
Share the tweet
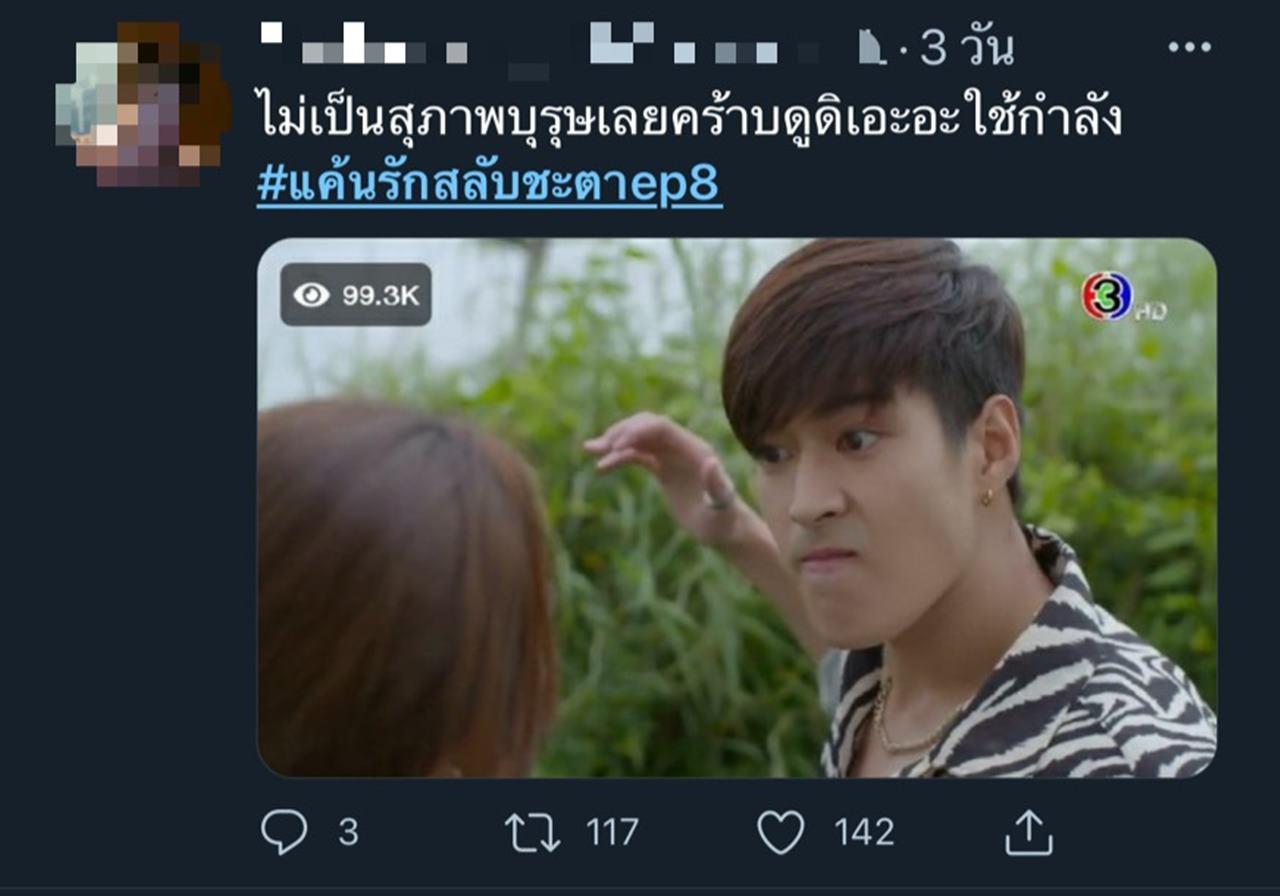1029,832
